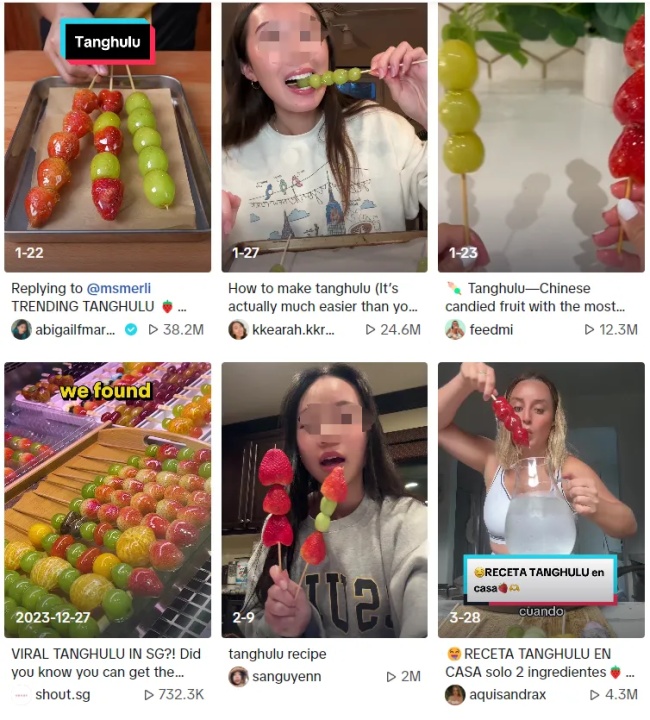
Task: Open abigailfmar's trending tanghulu video
Action: pyautogui.click(x=107, y=140)
